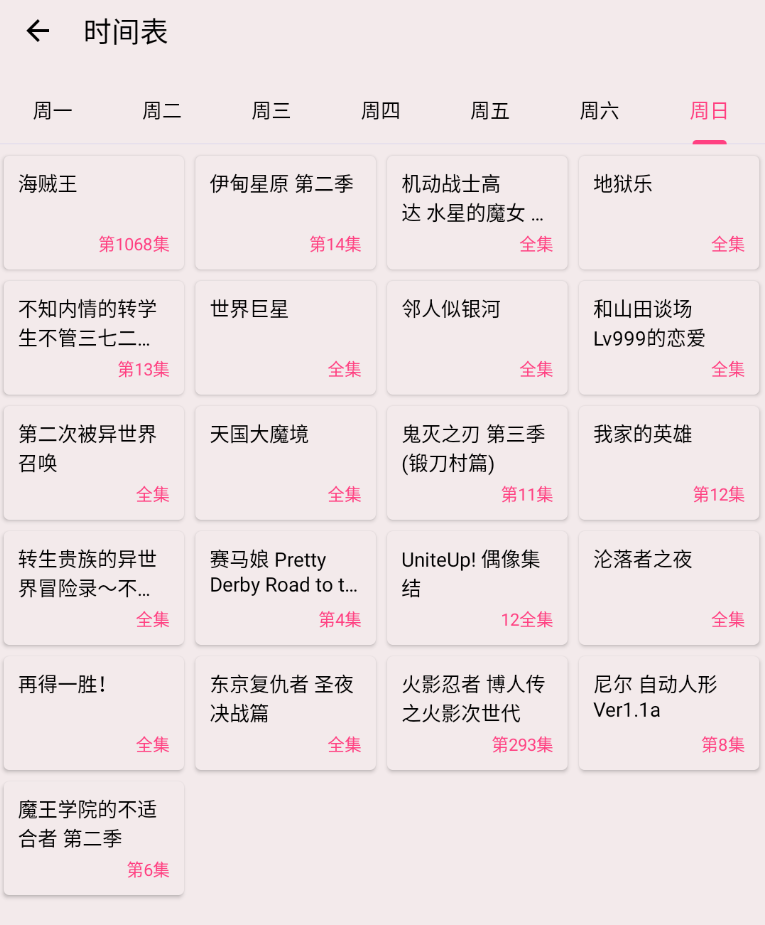Open 鬼灭之刃 第三季 card
The height and width of the screenshot is (925, 765).
[x=477, y=462]
